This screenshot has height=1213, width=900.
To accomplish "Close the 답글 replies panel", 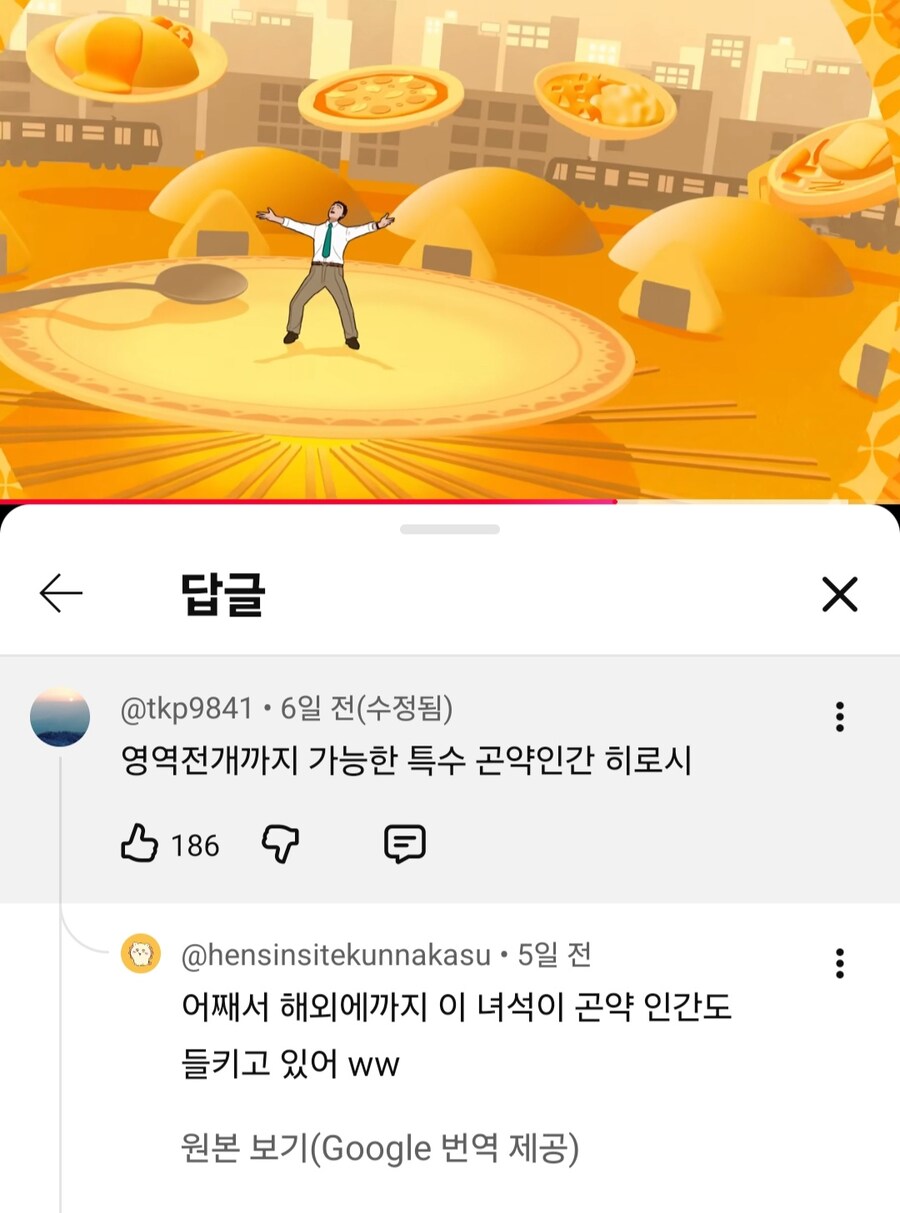I will pos(839,595).
